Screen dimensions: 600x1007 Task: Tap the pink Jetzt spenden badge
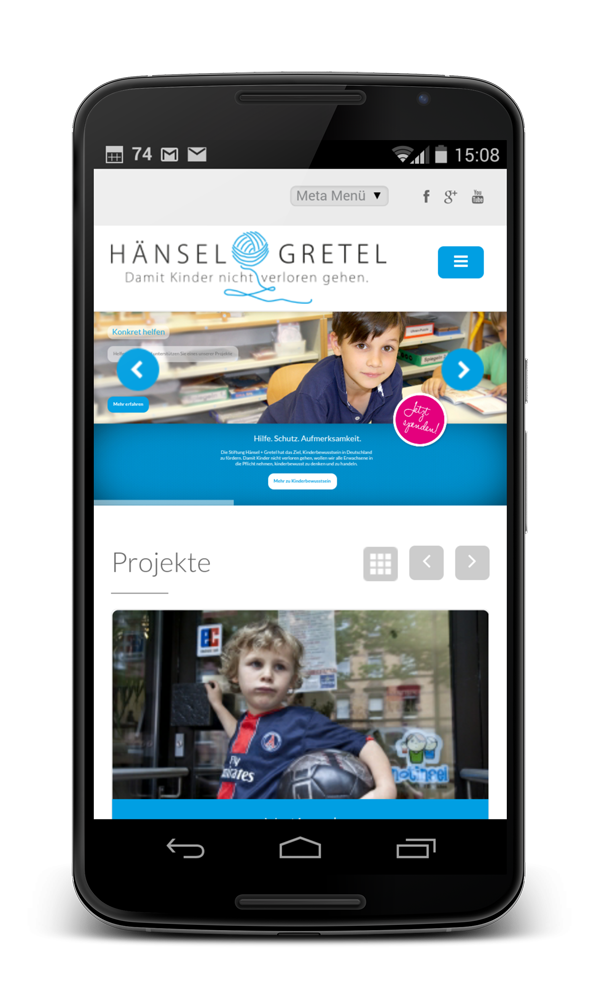point(419,421)
